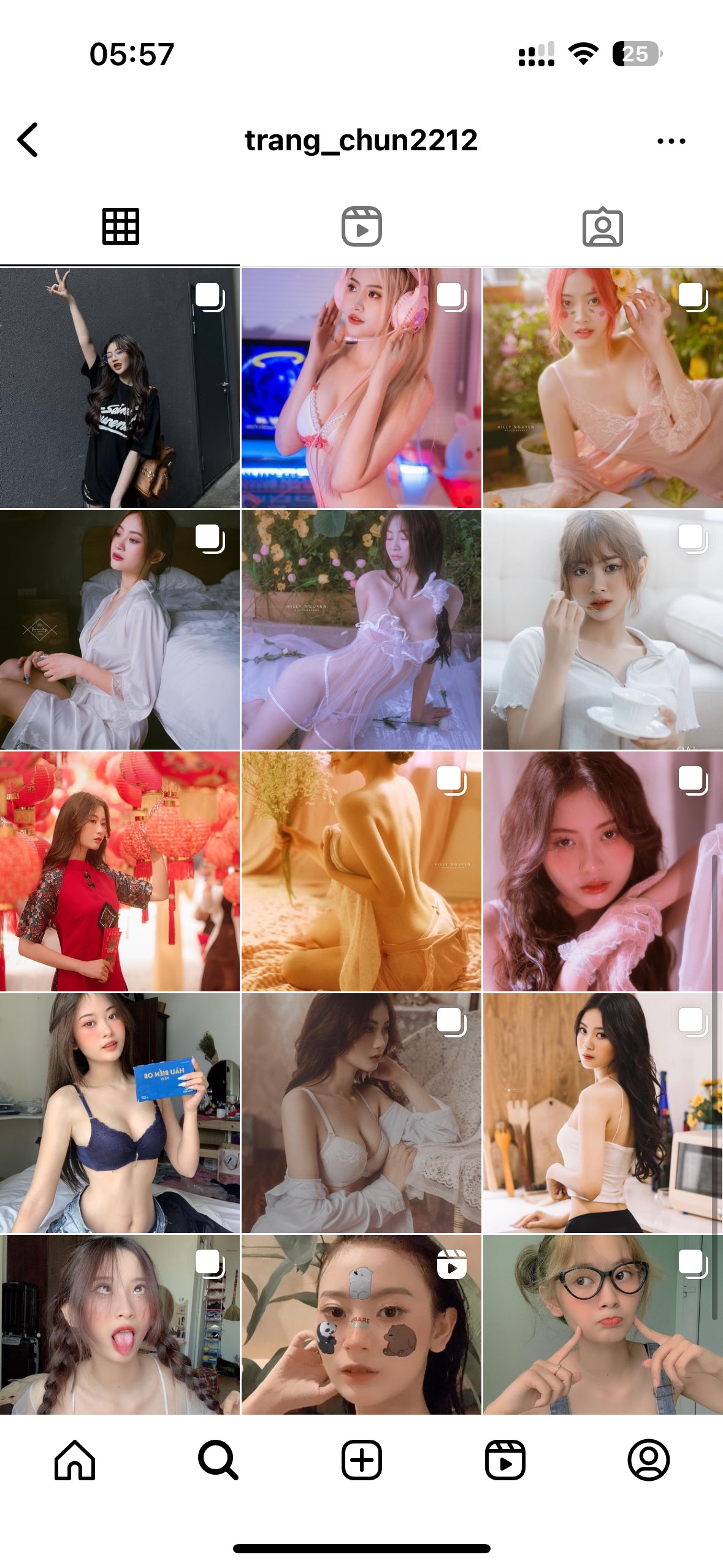Go to the Home feed
723x1568 pixels.
[x=75, y=1460]
